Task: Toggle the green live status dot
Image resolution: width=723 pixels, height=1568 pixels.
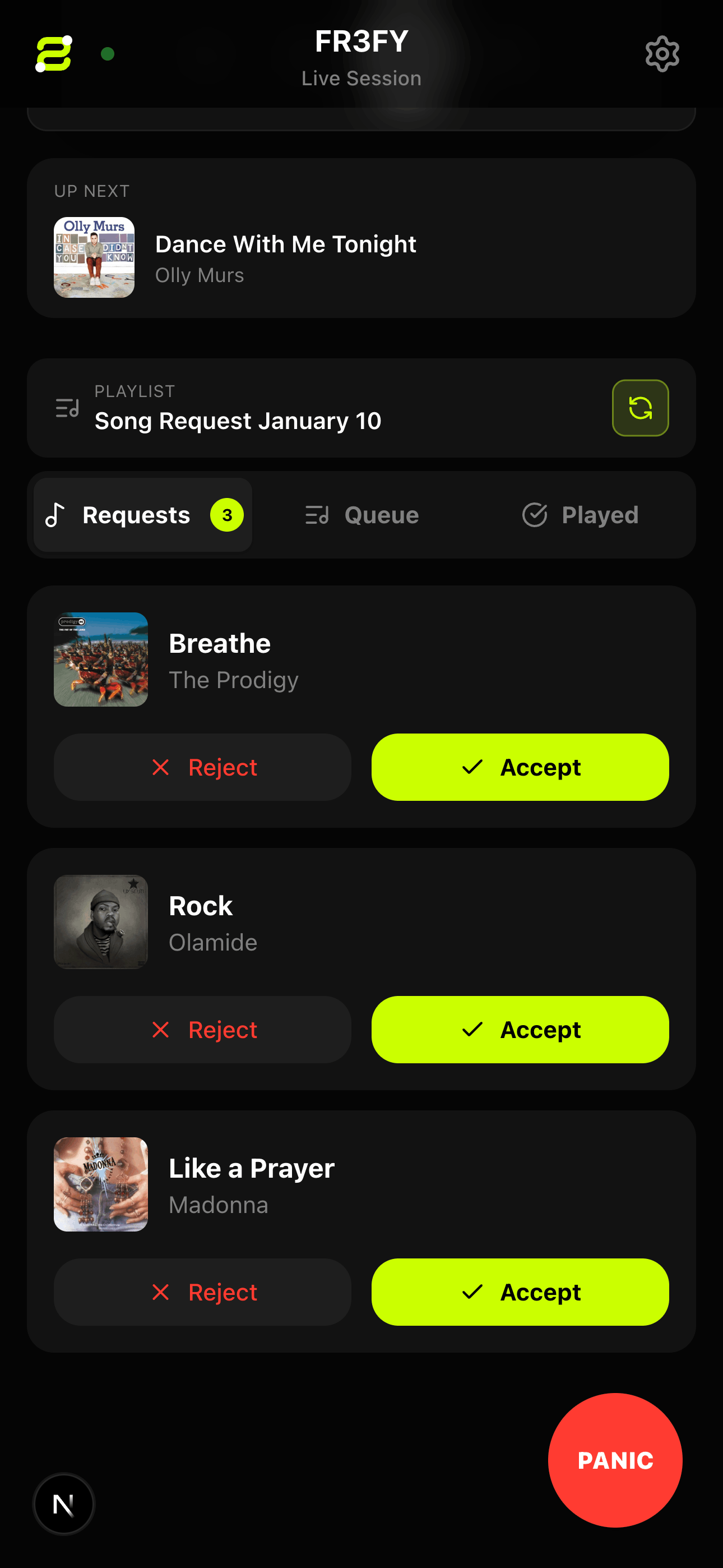Action: 108,54
